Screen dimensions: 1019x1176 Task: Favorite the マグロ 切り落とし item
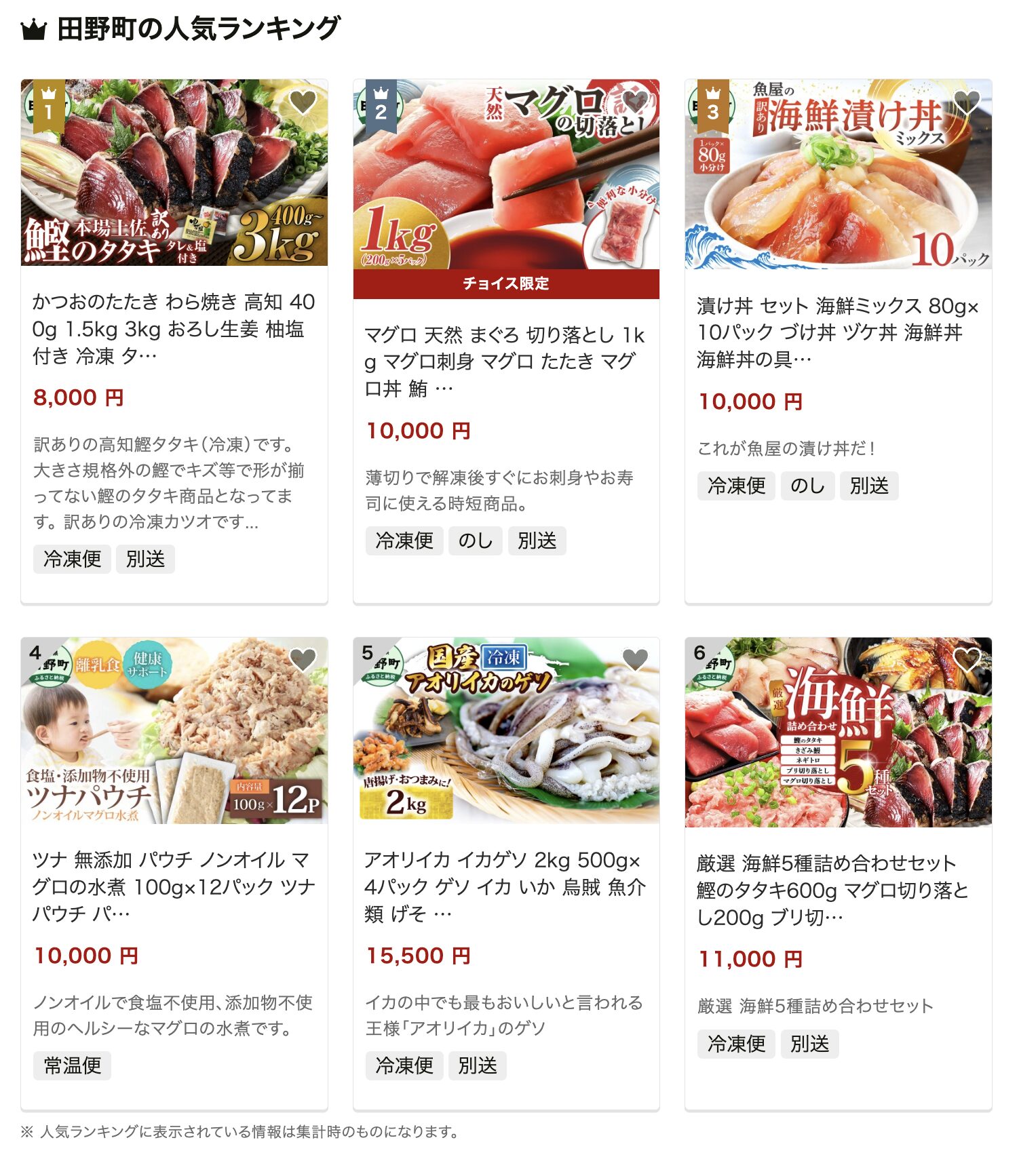(x=635, y=102)
